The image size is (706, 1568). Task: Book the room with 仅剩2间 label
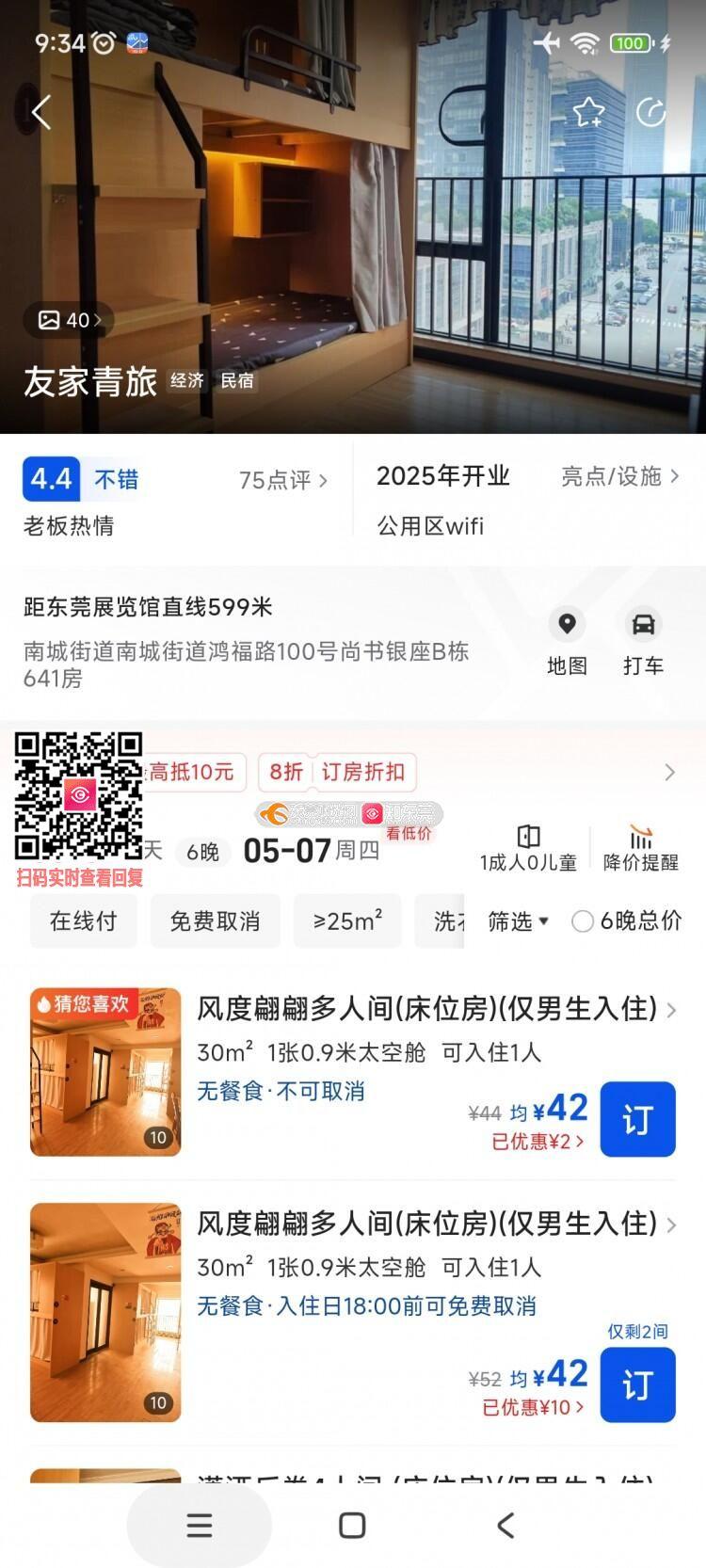point(637,1384)
